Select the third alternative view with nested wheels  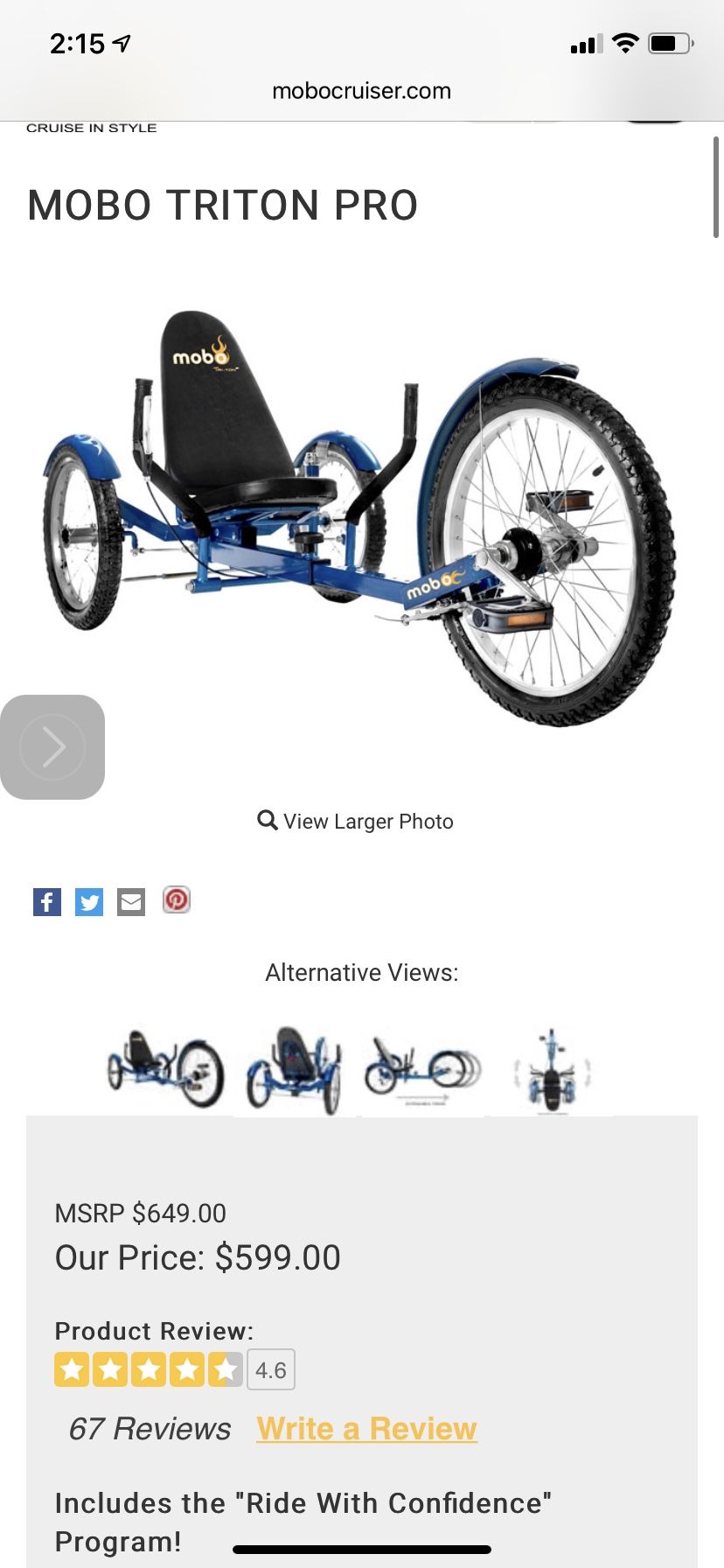click(423, 1068)
